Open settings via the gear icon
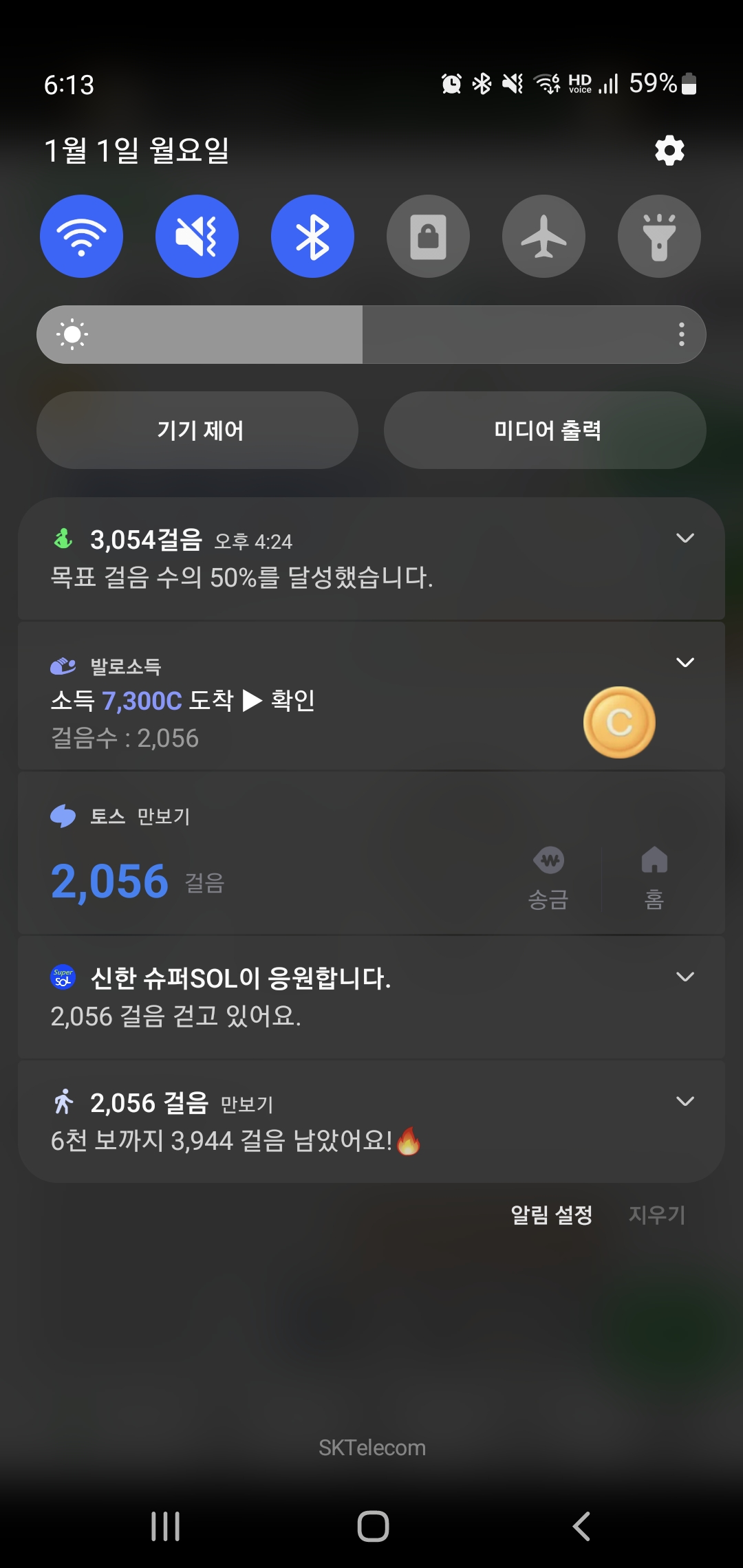 (669, 150)
